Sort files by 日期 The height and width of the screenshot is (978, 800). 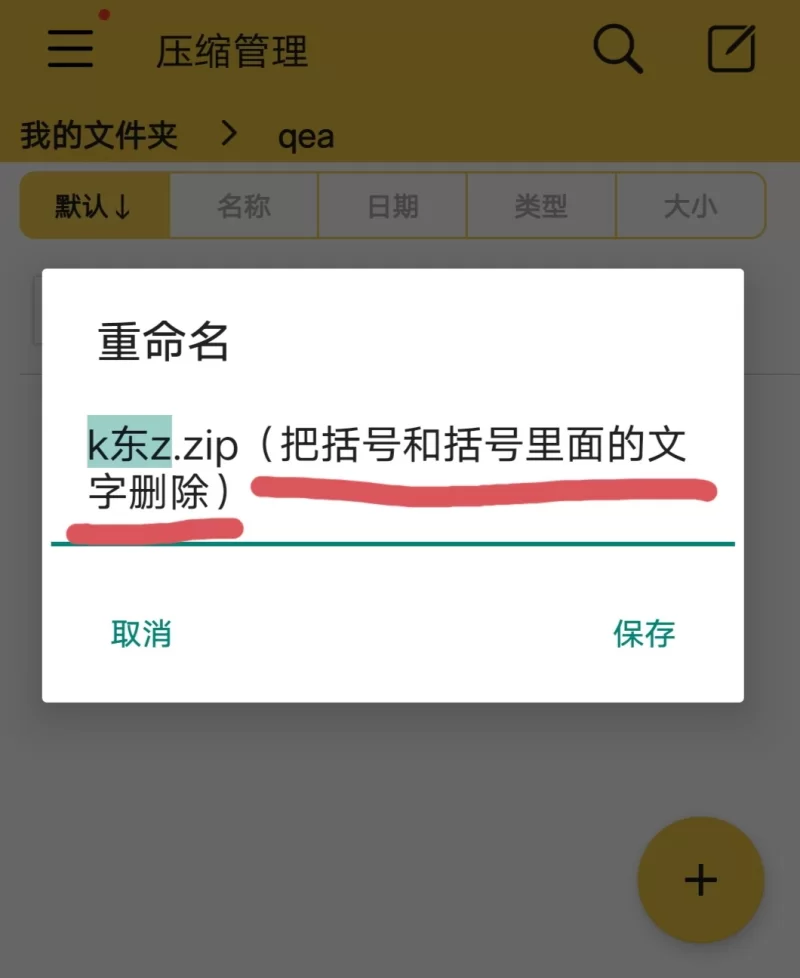pos(392,206)
